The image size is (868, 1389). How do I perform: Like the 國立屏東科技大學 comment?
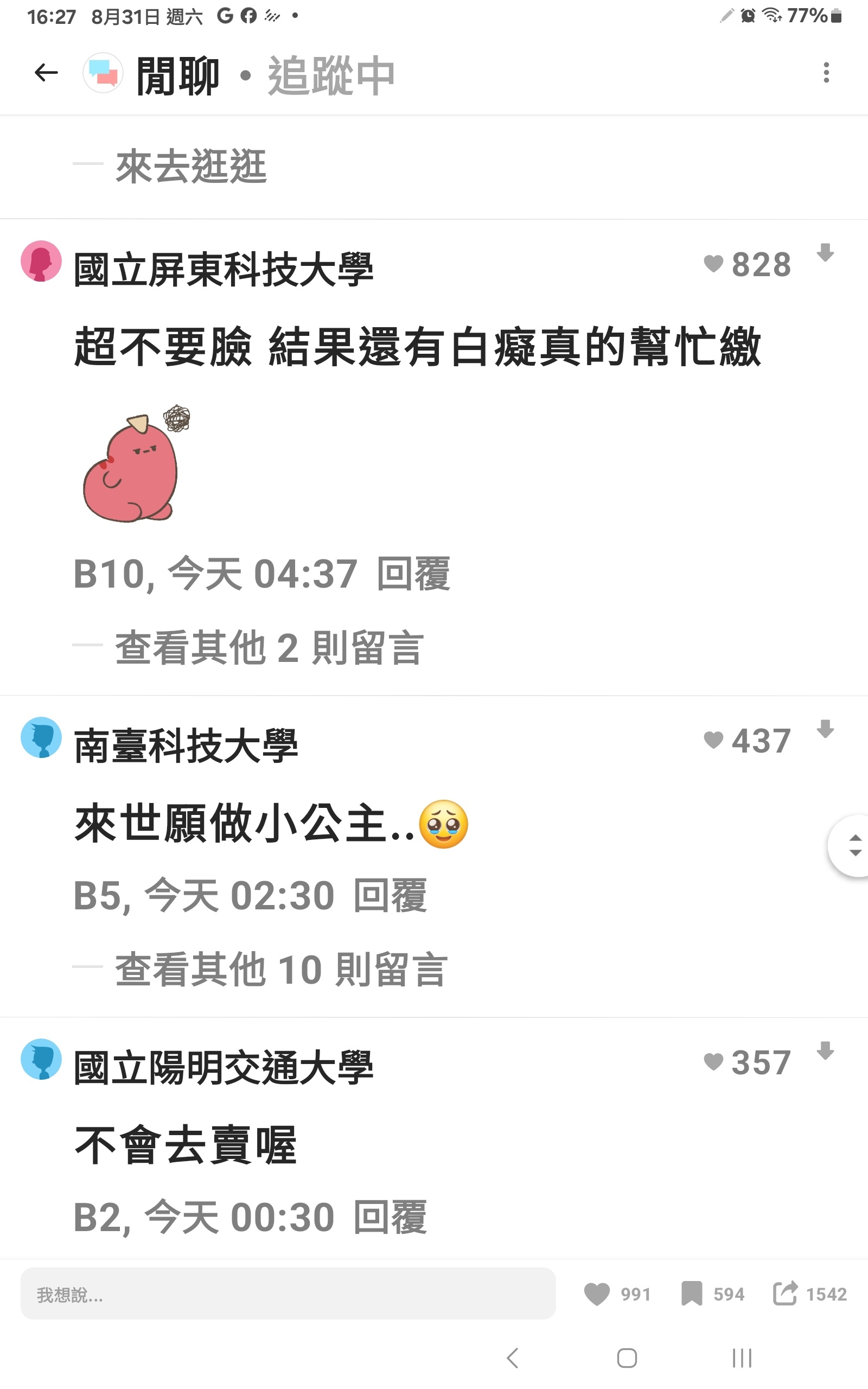713,265
